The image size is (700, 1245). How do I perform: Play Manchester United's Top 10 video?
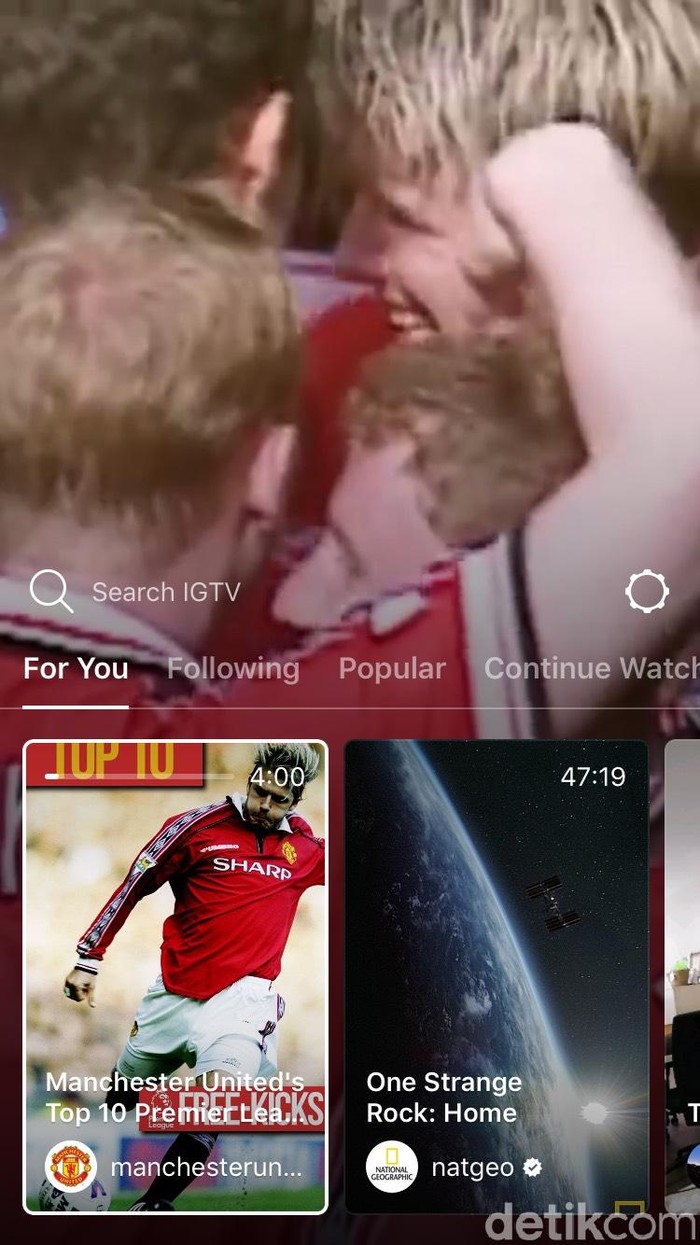click(176, 975)
